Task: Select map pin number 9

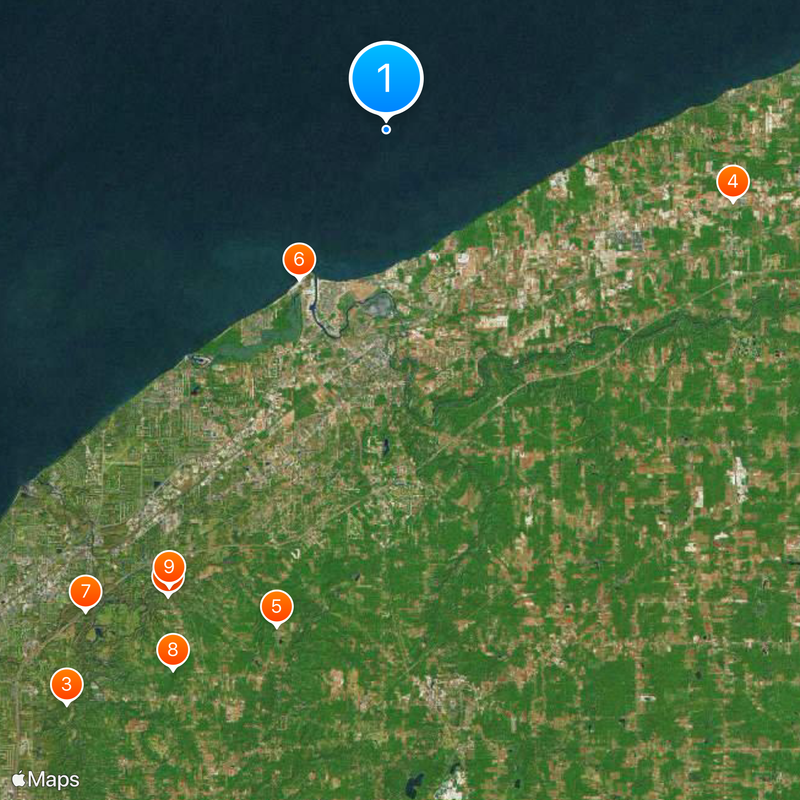Action: (169, 566)
